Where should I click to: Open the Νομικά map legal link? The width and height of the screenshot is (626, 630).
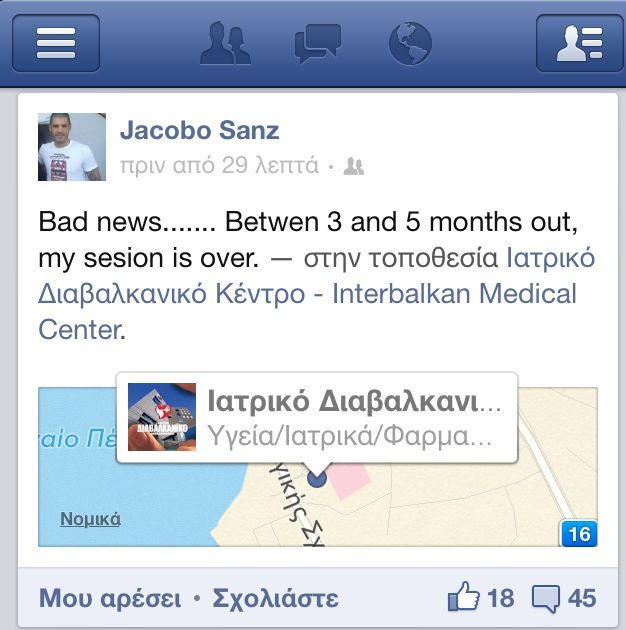[x=90, y=518]
